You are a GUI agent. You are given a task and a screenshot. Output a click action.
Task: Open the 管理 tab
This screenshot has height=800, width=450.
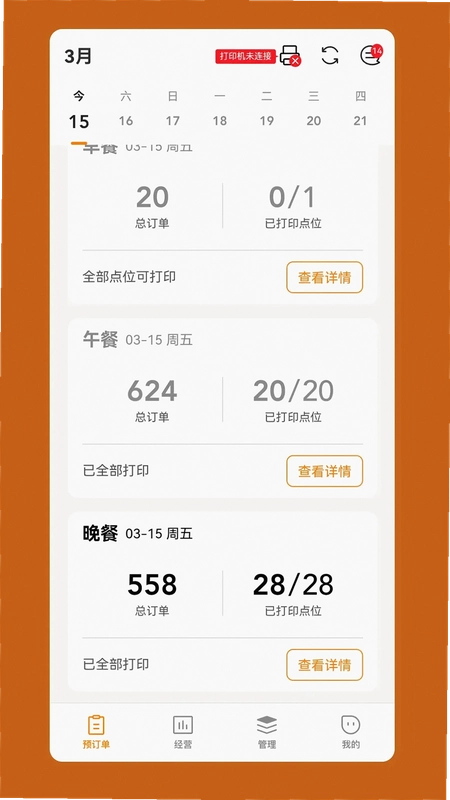click(x=267, y=732)
